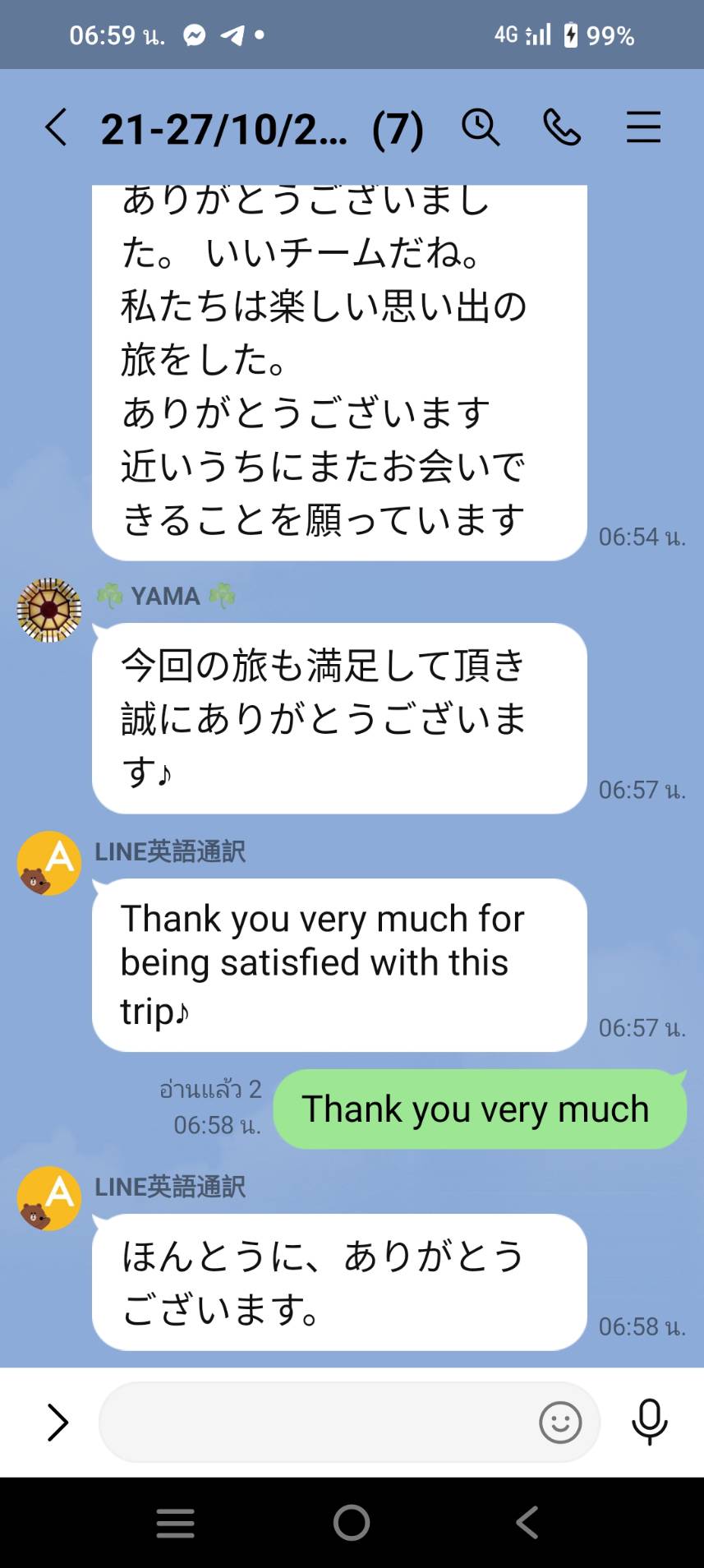
Task: Focus the message input field
Action: click(316, 1423)
